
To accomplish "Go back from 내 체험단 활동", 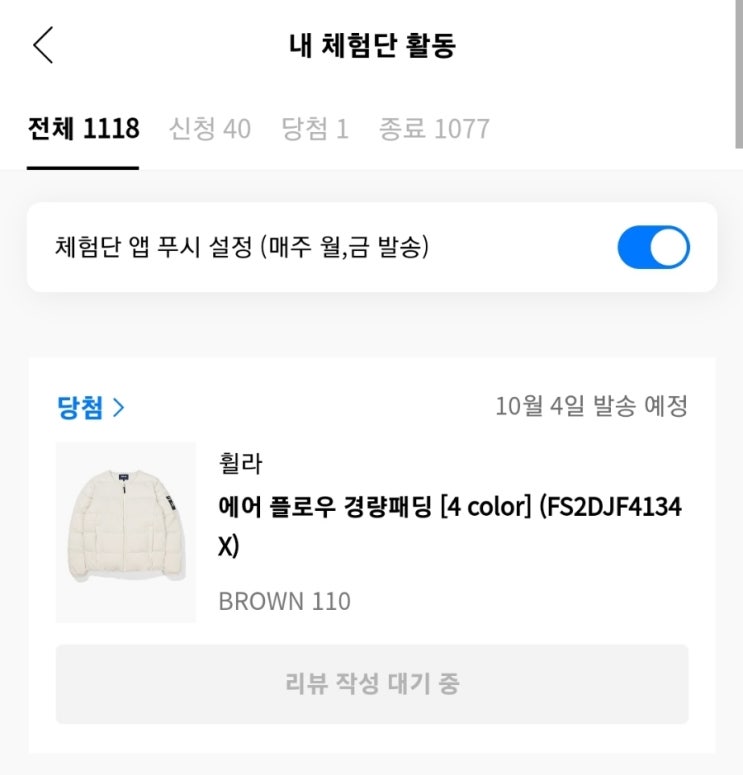I will point(43,46).
